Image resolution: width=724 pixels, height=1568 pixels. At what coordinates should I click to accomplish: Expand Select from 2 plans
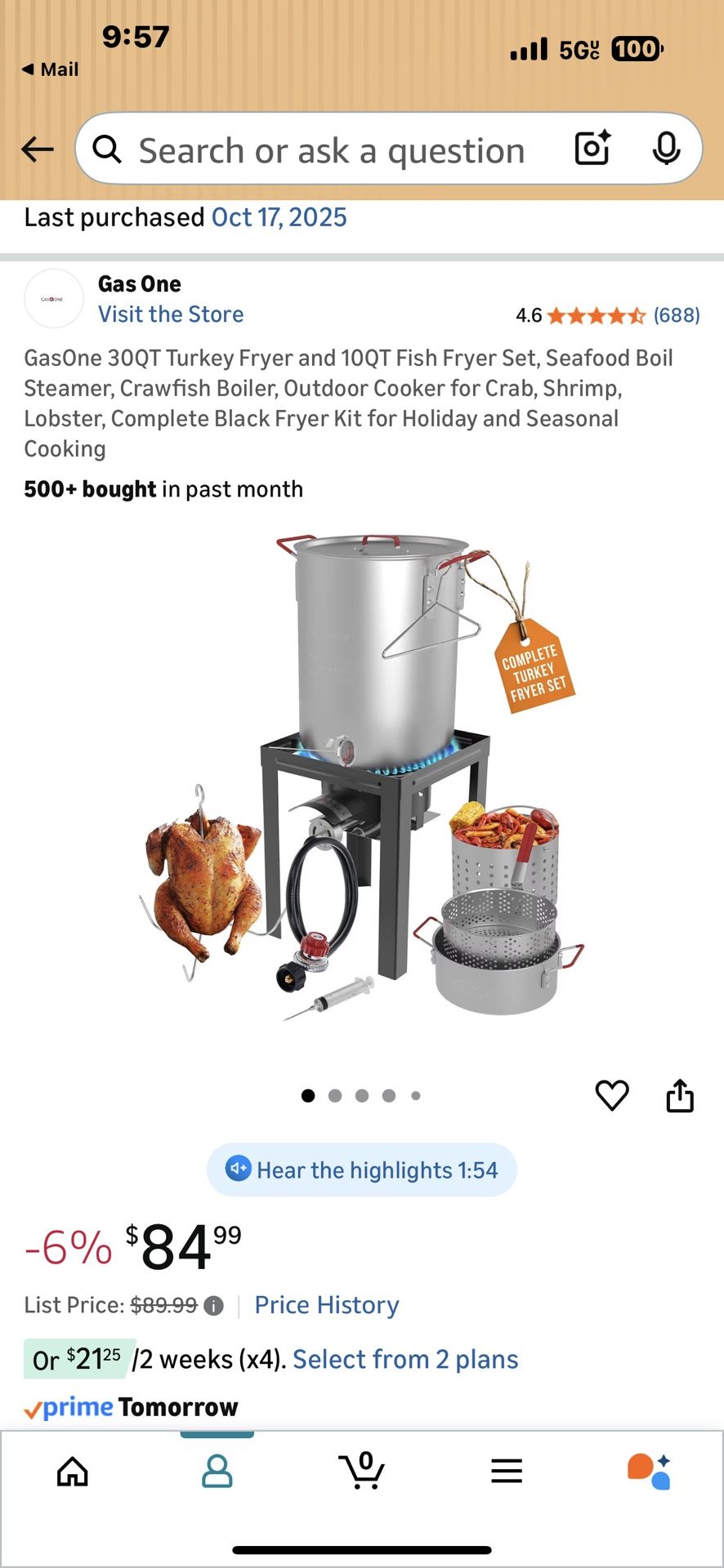pyautogui.click(x=405, y=1358)
